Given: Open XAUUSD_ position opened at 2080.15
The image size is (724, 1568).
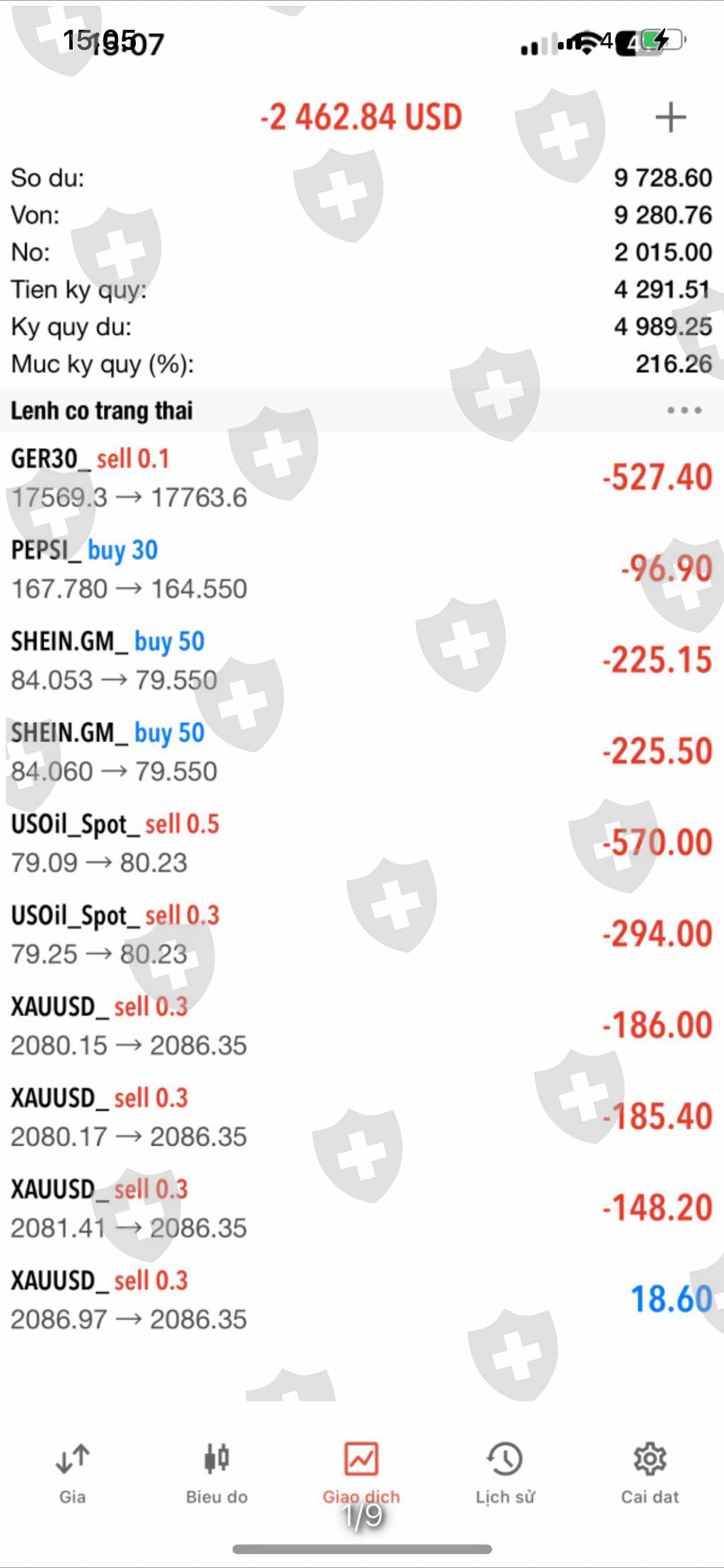Looking at the screenshot, I should coord(362,1025).
